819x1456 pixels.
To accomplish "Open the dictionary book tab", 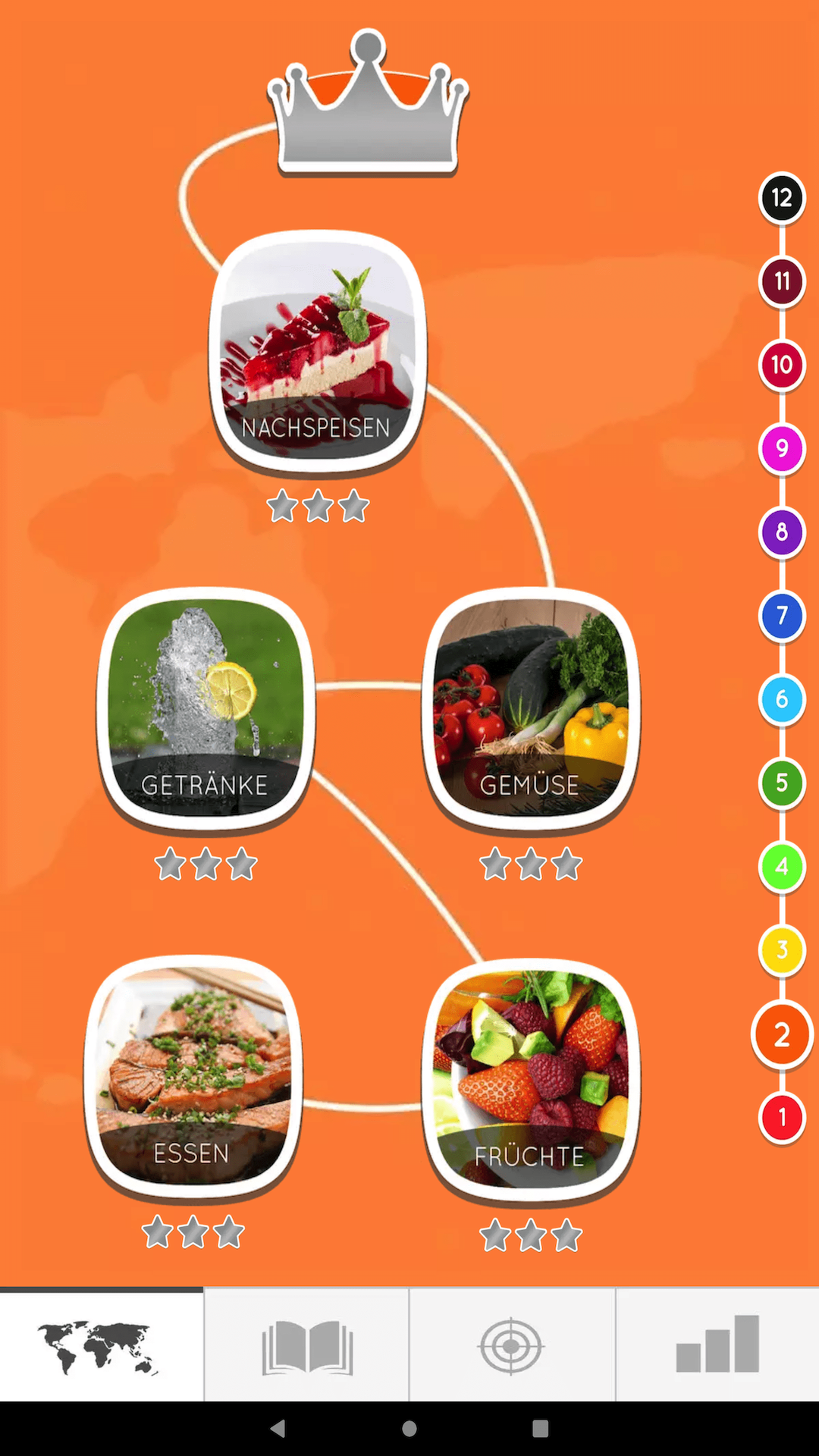I will pyautogui.click(x=306, y=1346).
